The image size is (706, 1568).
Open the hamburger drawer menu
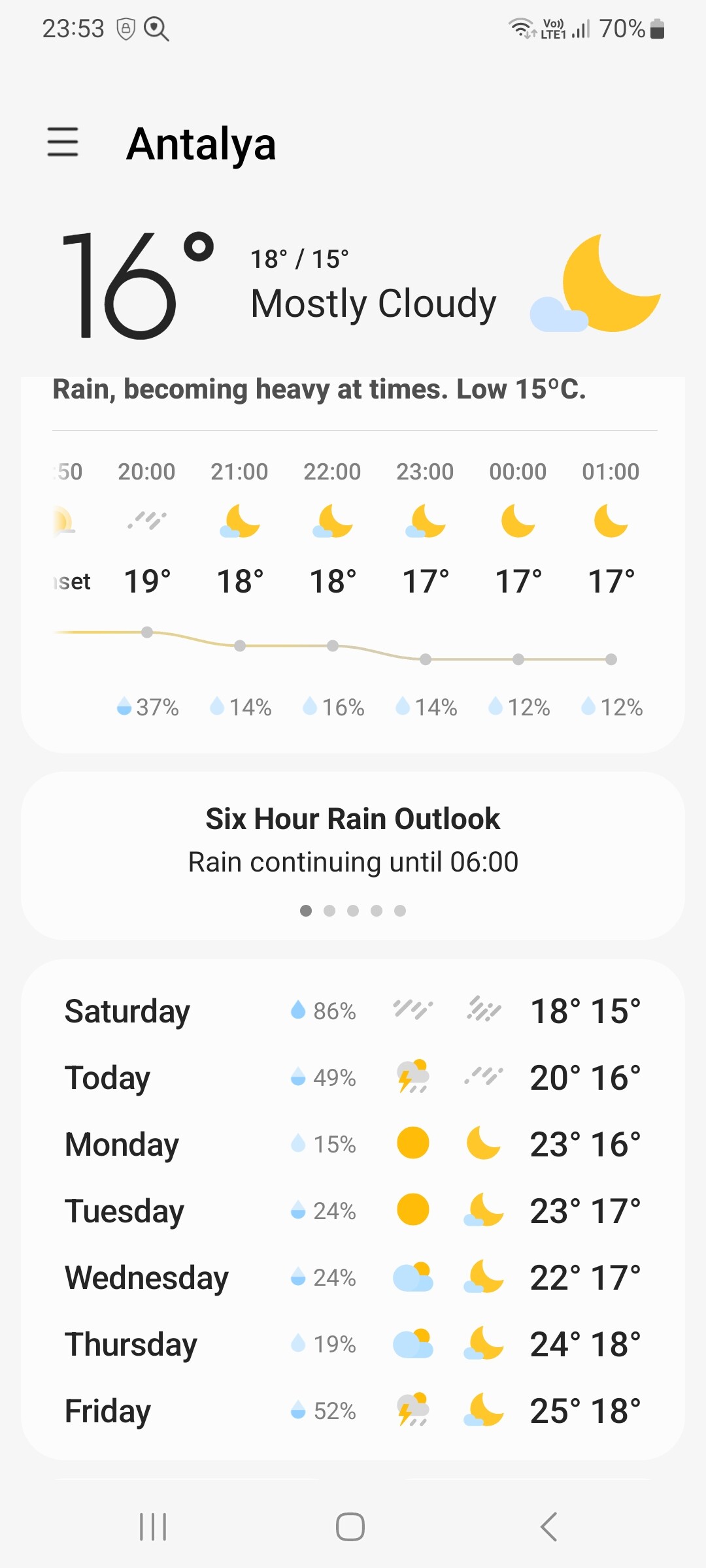click(x=63, y=142)
